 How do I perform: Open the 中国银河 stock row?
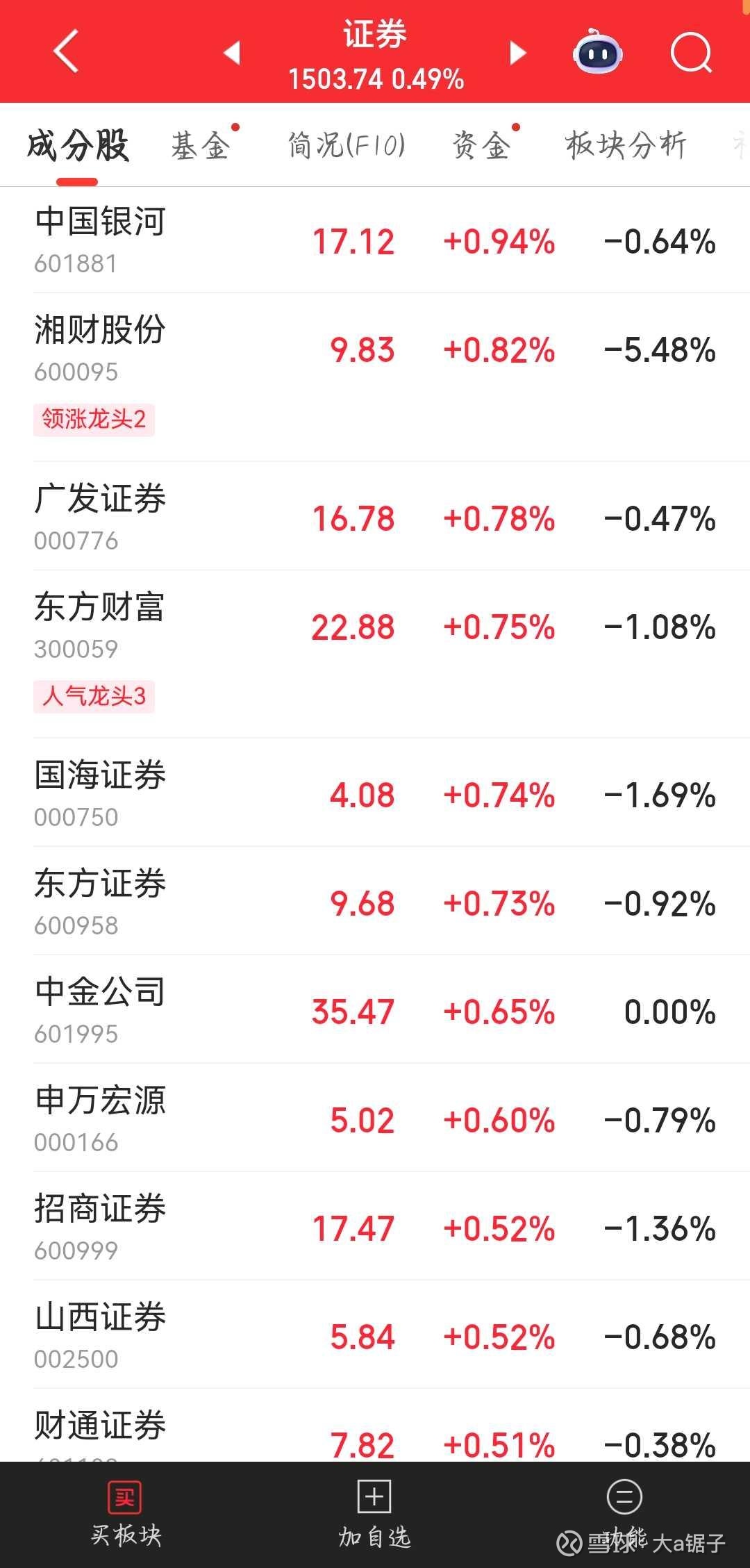point(375,240)
